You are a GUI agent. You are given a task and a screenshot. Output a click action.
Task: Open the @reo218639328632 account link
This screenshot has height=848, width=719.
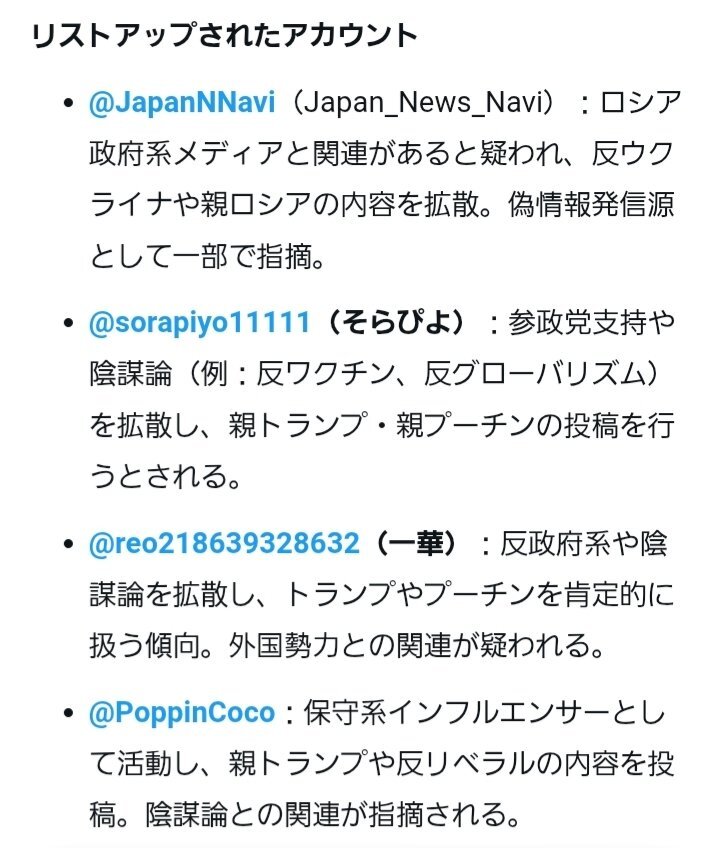coord(224,544)
